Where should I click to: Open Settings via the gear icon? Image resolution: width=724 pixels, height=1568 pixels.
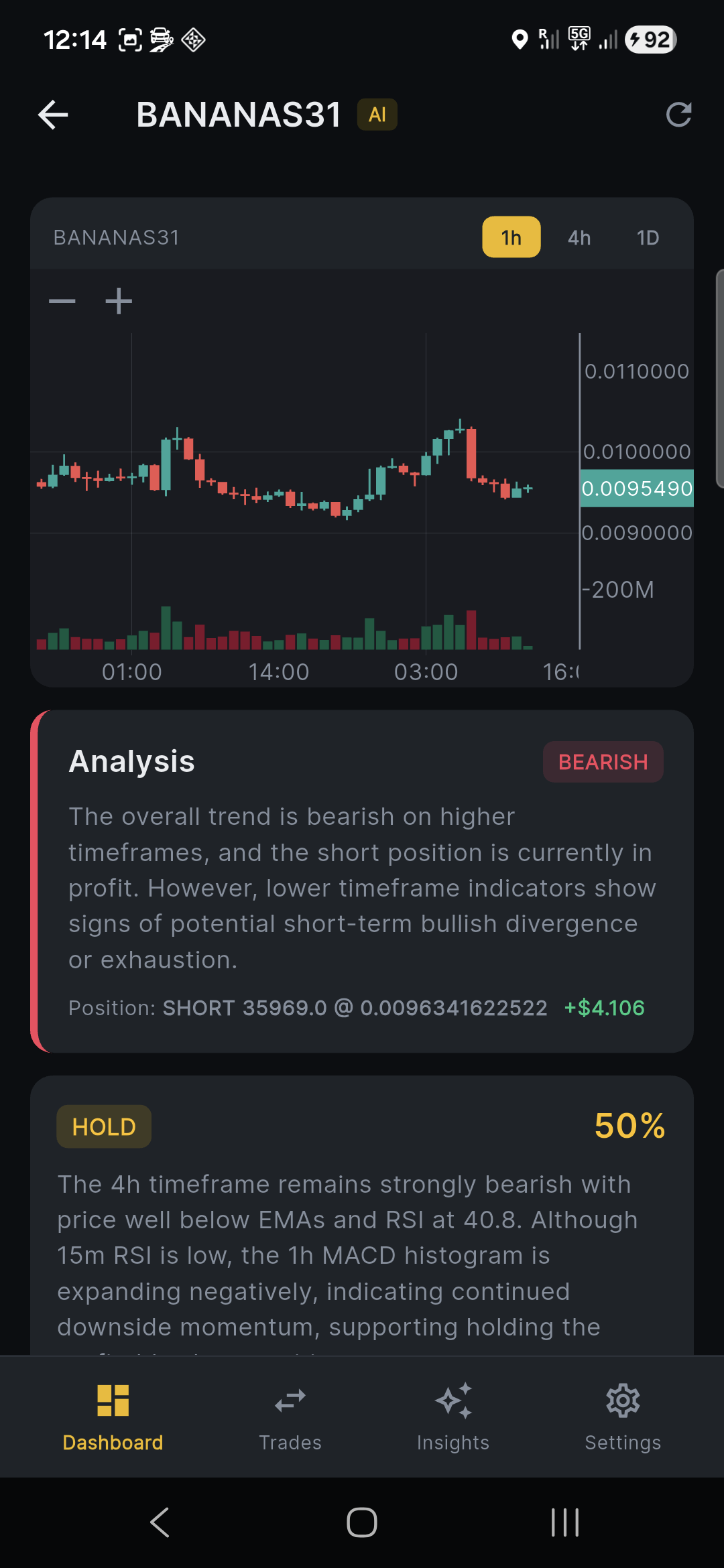[623, 1400]
